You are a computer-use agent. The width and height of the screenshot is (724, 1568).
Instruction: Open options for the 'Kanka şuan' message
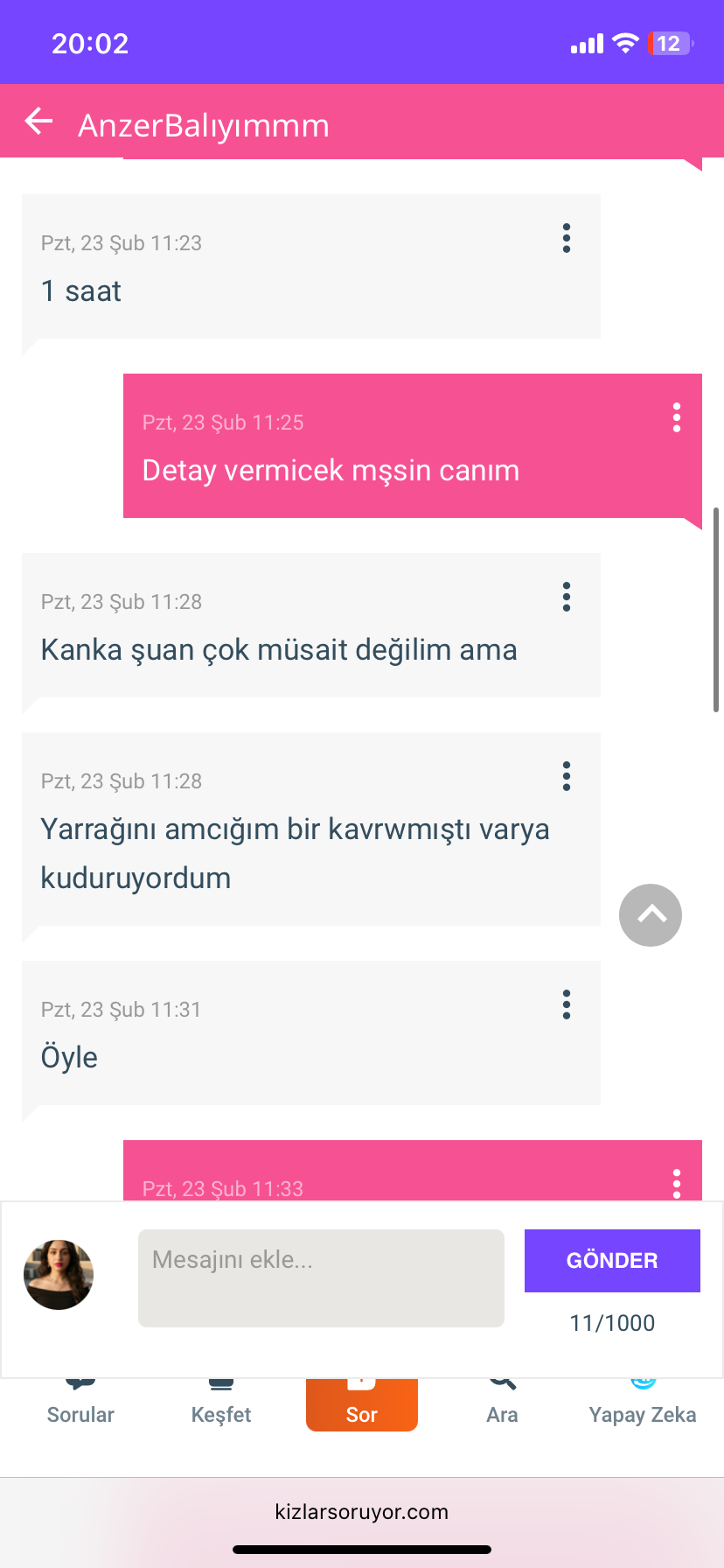click(x=567, y=597)
